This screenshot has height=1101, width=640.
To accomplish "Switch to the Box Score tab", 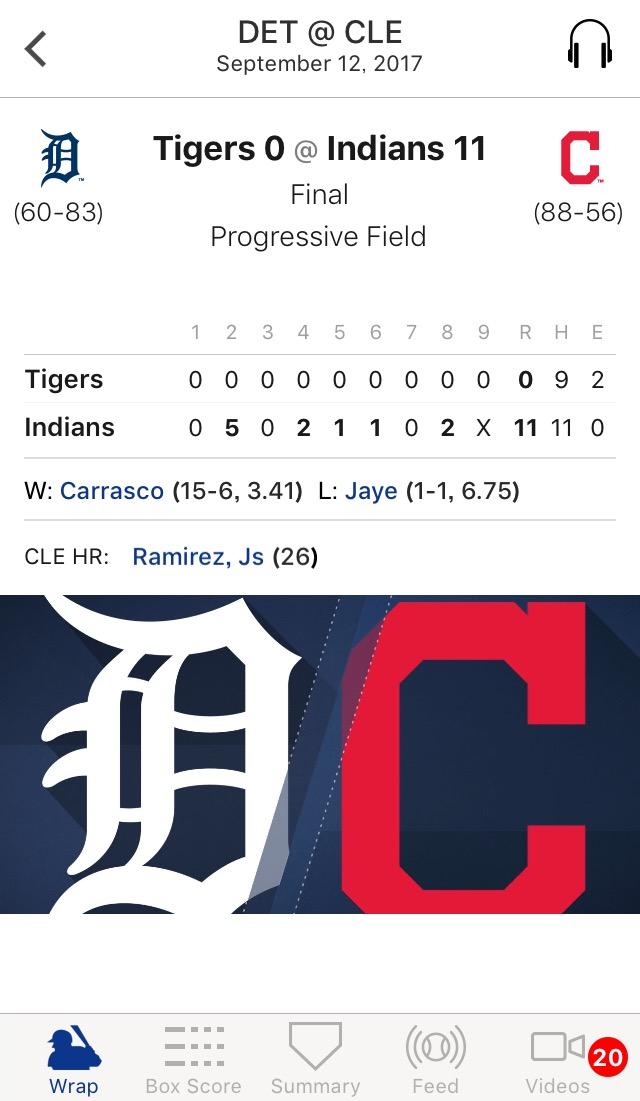I will (x=193, y=1059).
